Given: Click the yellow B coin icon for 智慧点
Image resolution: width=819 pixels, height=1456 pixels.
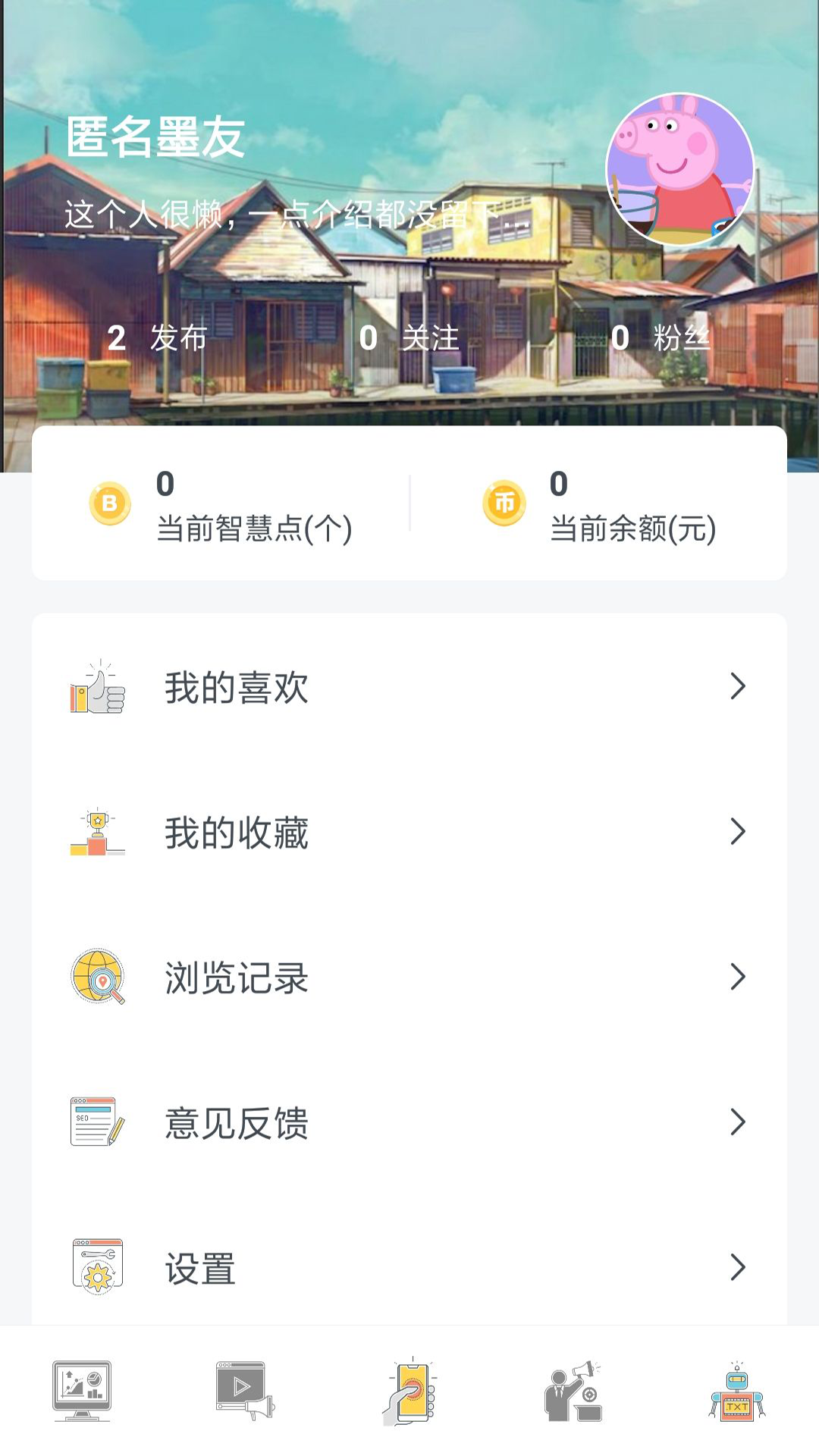Looking at the screenshot, I should pyautogui.click(x=107, y=503).
